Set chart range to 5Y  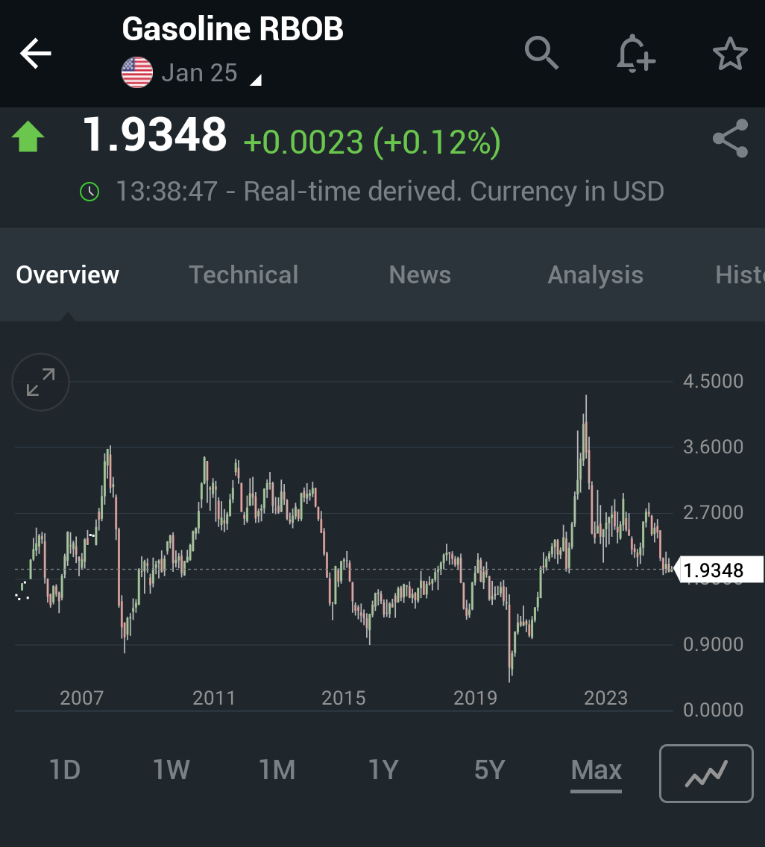pyautogui.click(x=490, y=770)
